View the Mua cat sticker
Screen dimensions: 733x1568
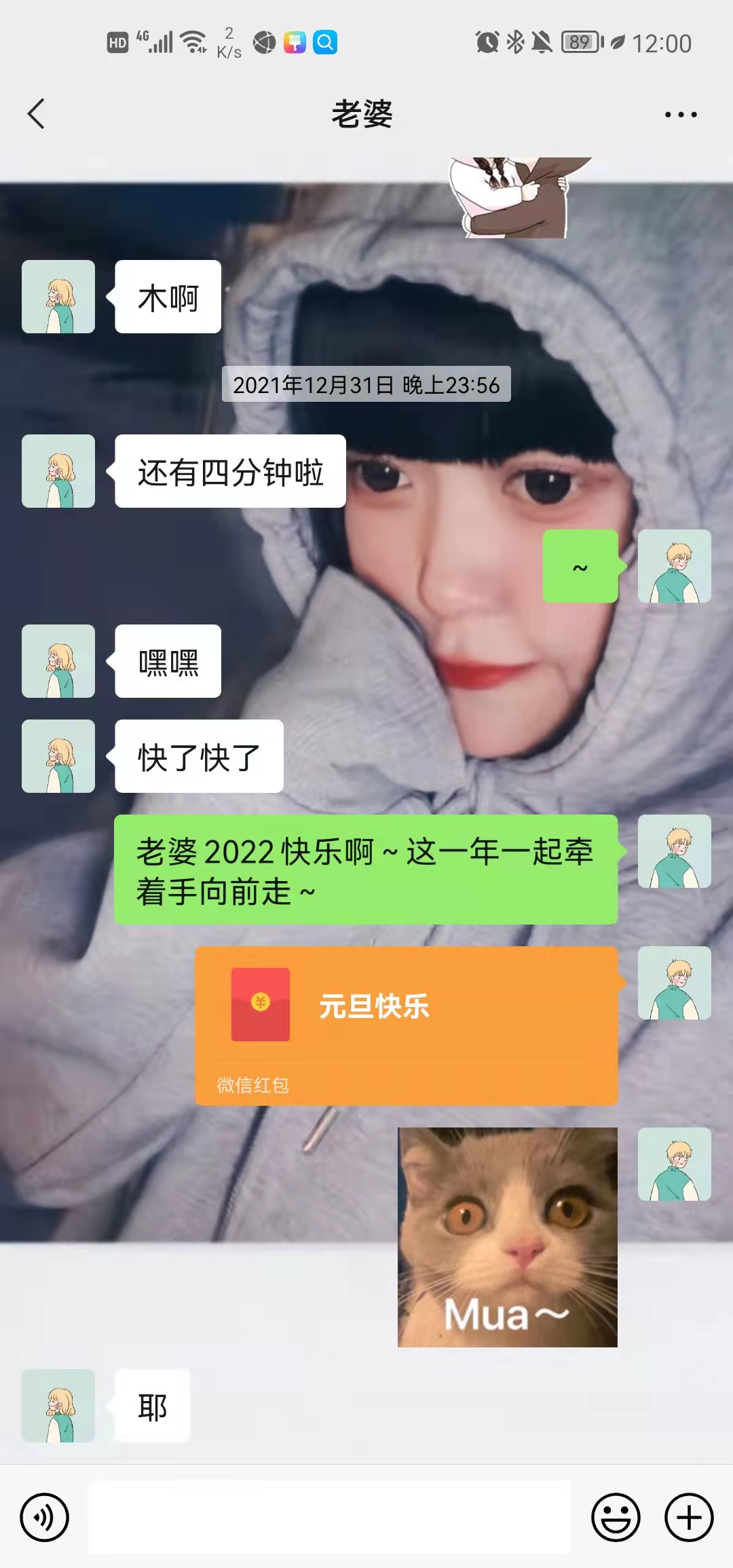point(507,1237)
